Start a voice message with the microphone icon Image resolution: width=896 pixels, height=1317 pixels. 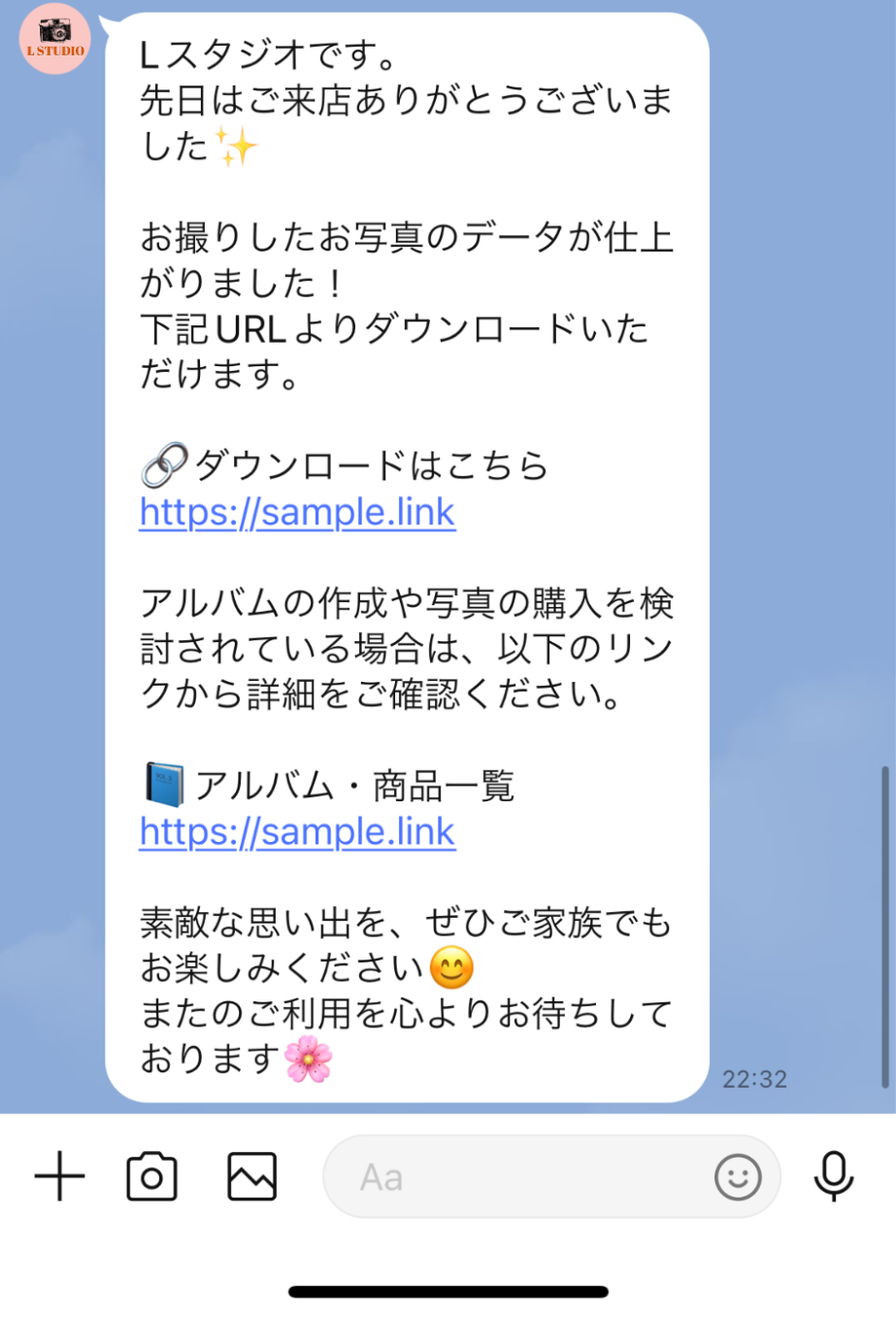coord(833,1176)
